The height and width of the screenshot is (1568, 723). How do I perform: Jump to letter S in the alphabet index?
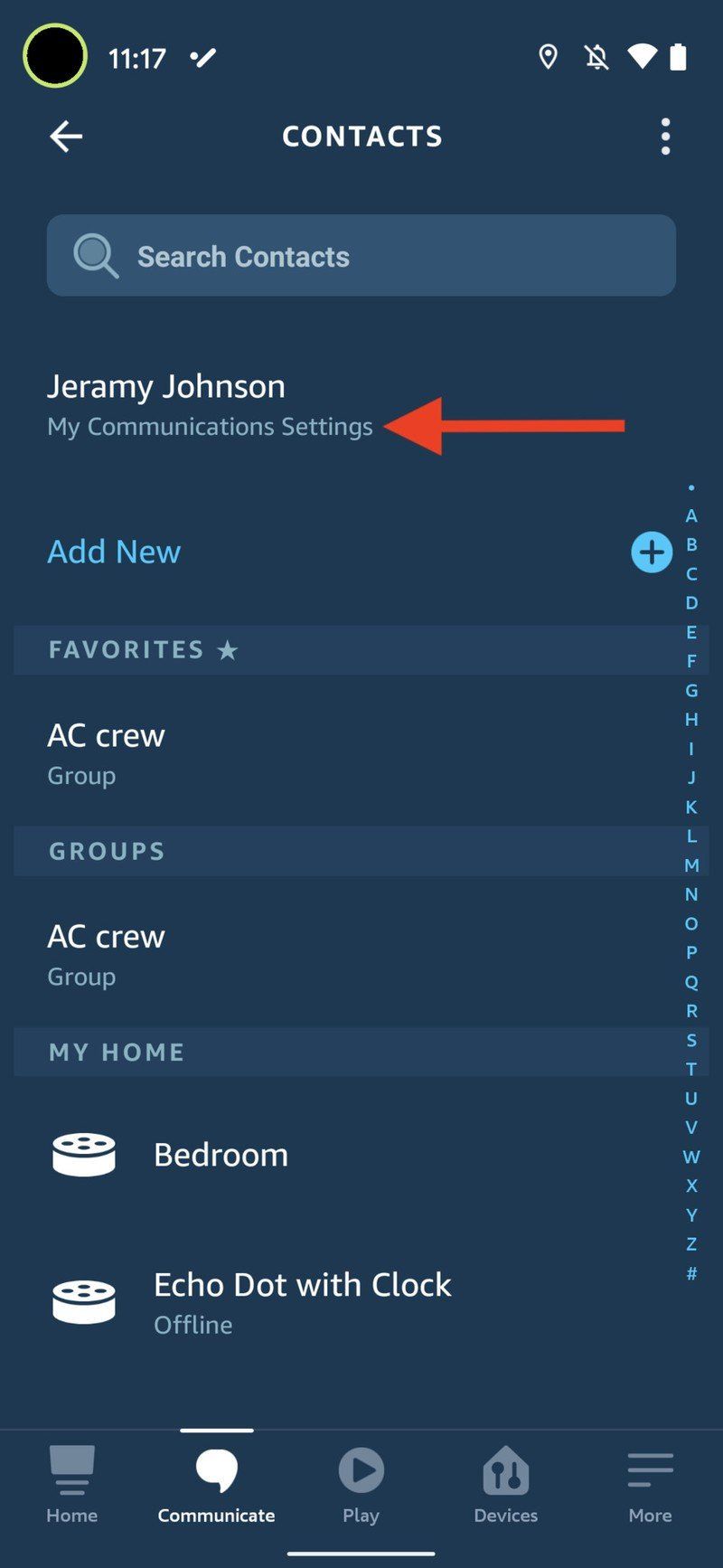691,1040
